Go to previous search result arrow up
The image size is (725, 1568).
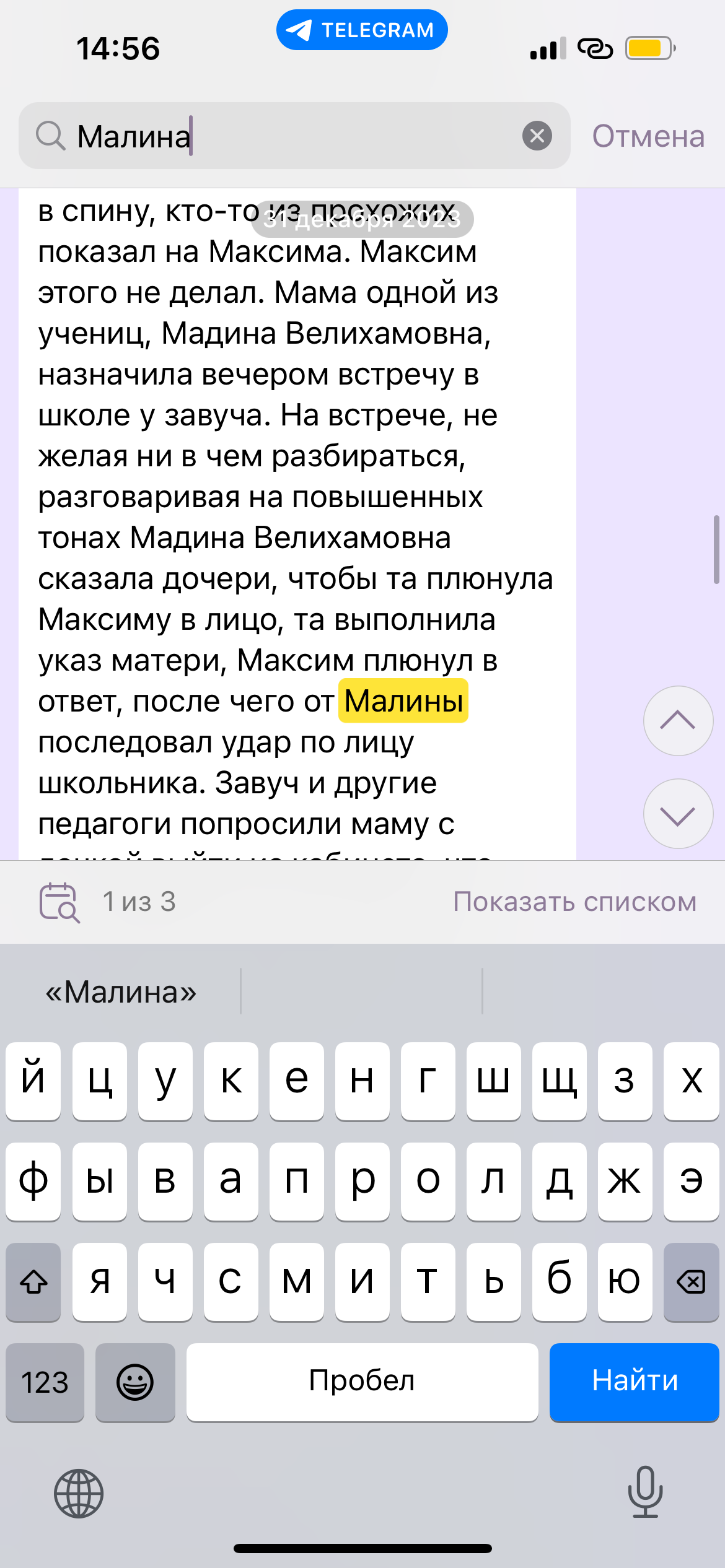tap(678, 721)
